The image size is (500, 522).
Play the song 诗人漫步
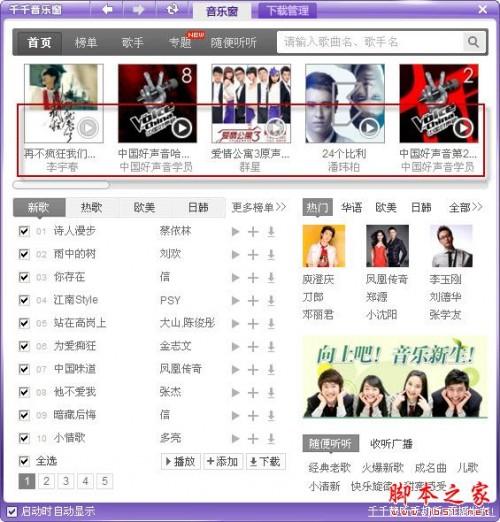click(x=235, y=231)
